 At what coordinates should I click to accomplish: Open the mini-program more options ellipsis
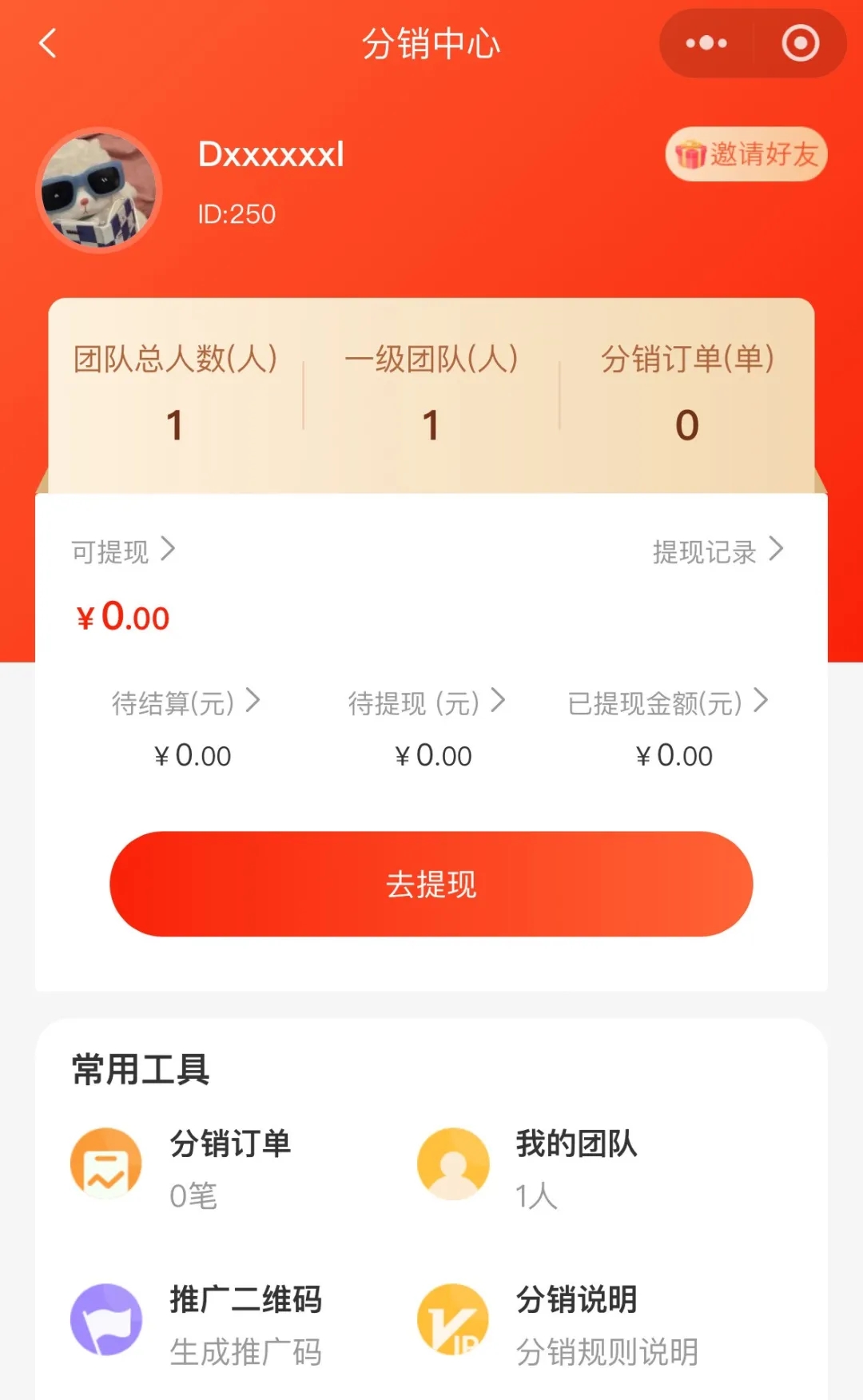point(704,44)
